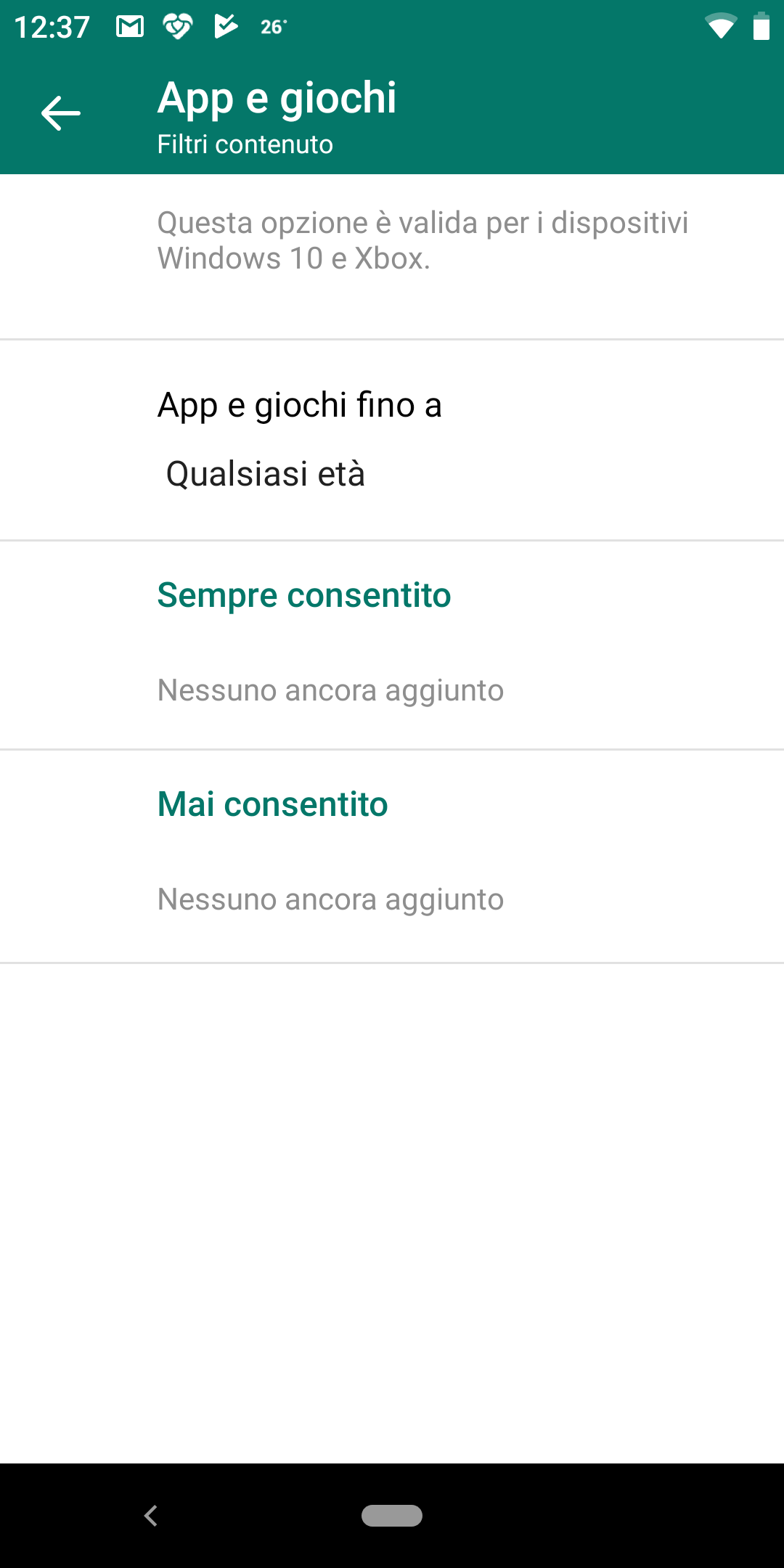Open the 'App e giochi fino a' age setting
Screen dimensions: 784x1568
[392, 440]
